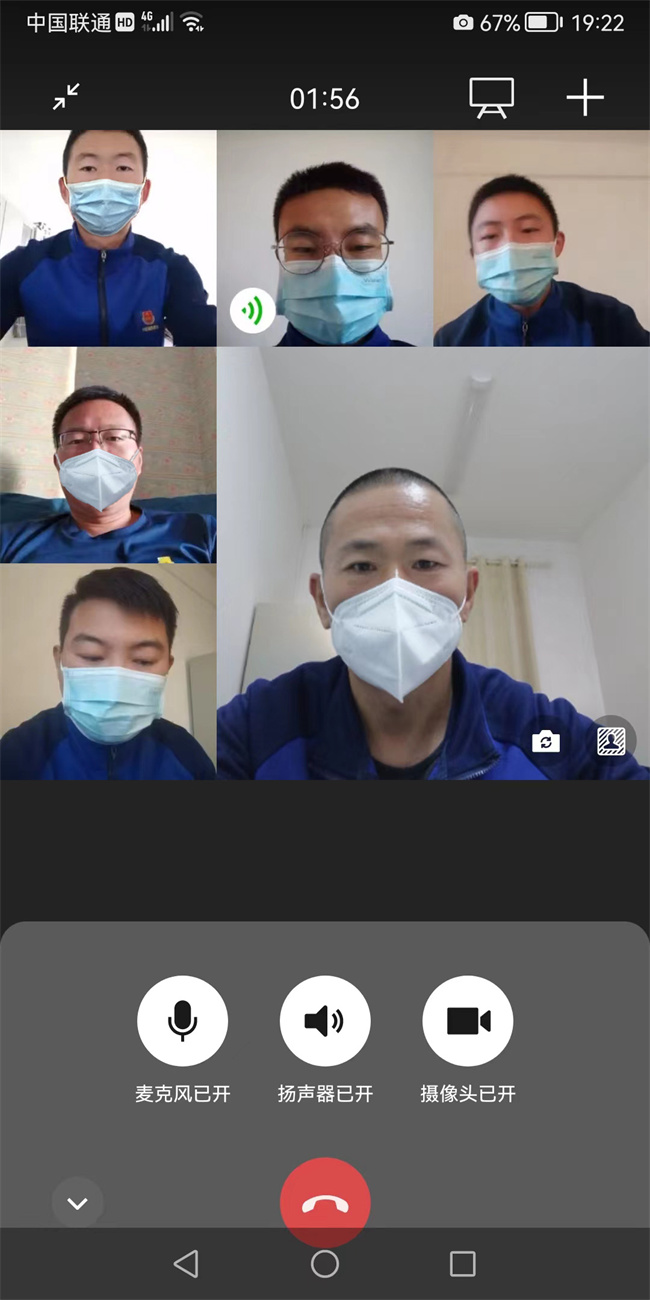Tap the speaking participant with round glasses
This screenshot has height=1300, width=650.
coord(325,239)
